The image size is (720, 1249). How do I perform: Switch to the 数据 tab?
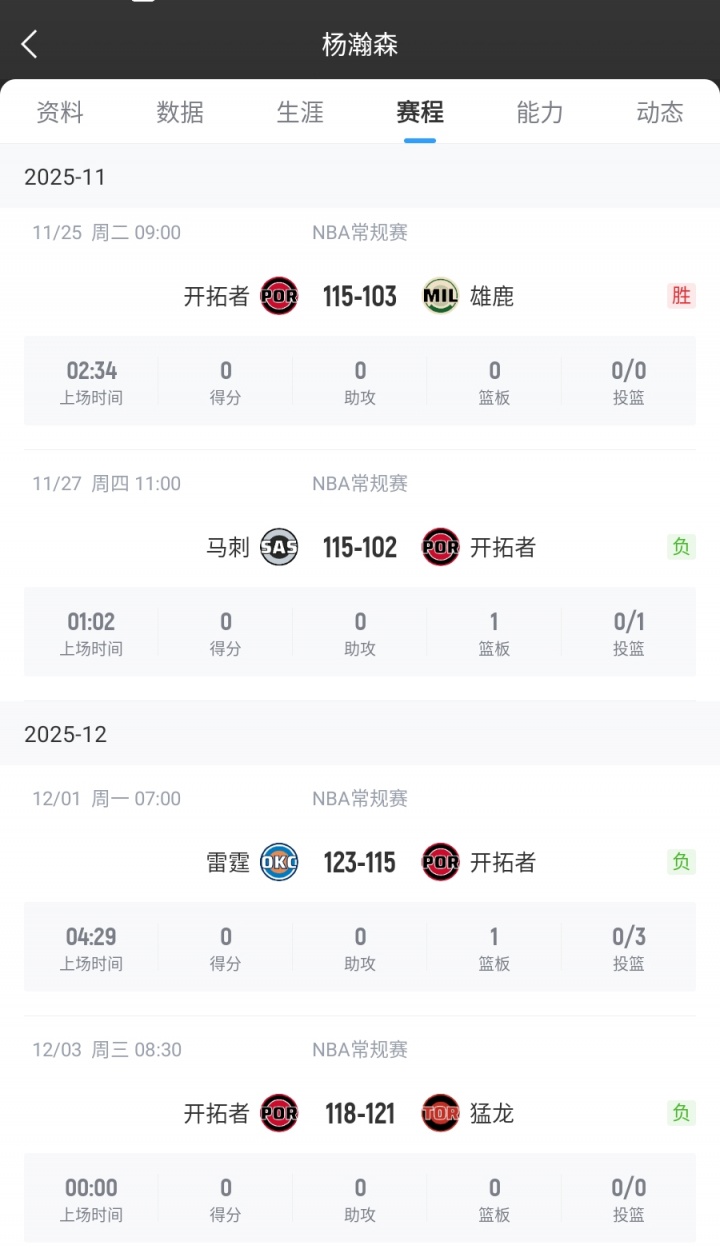pos(180,112)
